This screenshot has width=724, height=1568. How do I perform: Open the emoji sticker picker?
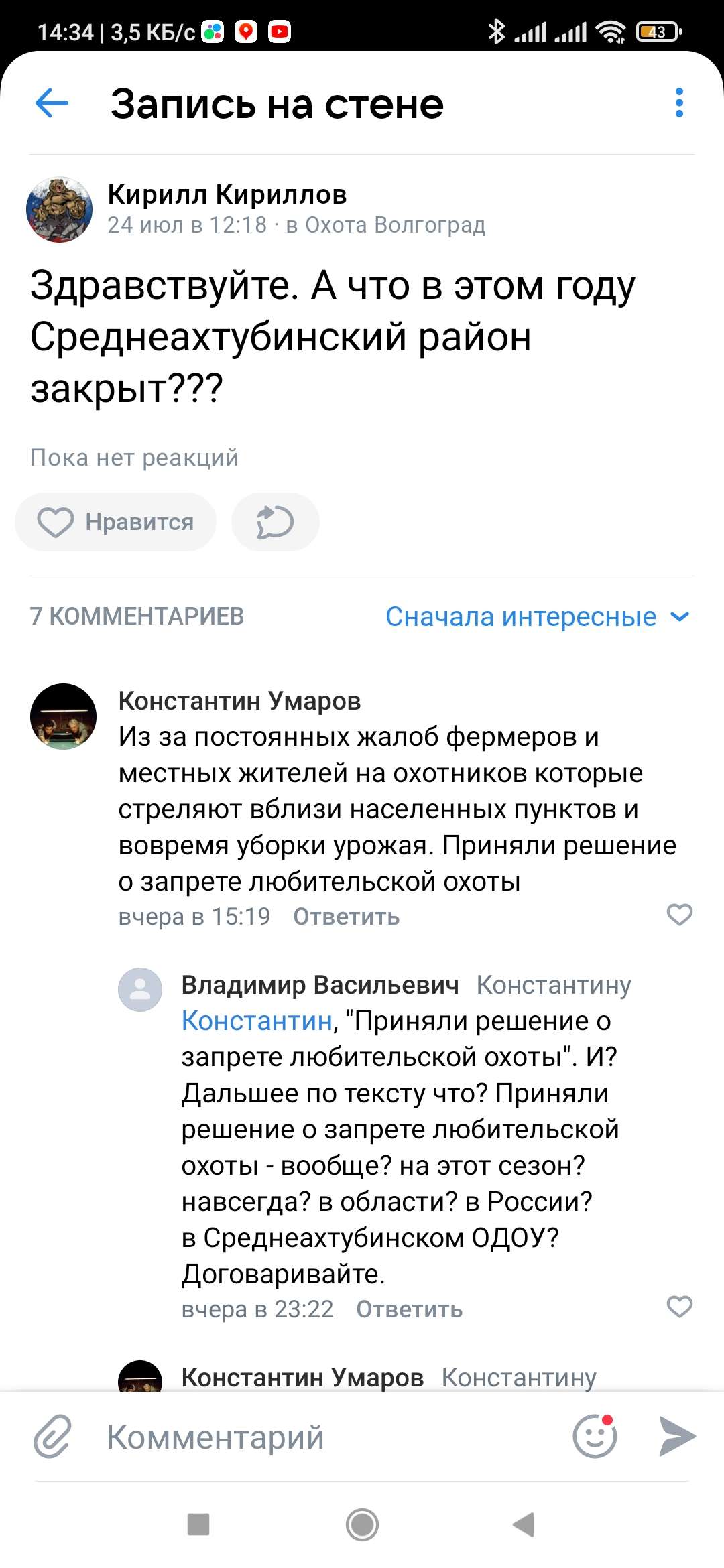[595, 1437]
